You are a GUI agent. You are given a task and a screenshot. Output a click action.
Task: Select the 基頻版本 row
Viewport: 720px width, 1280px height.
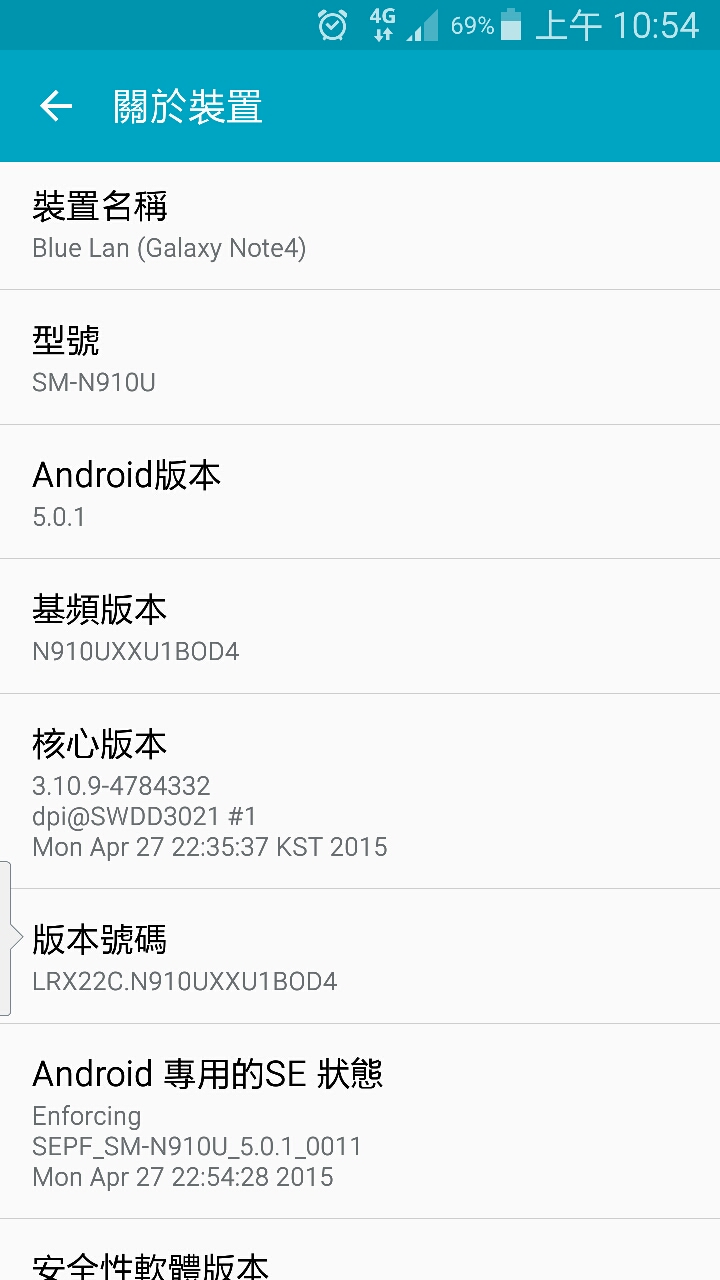[360, 626]
